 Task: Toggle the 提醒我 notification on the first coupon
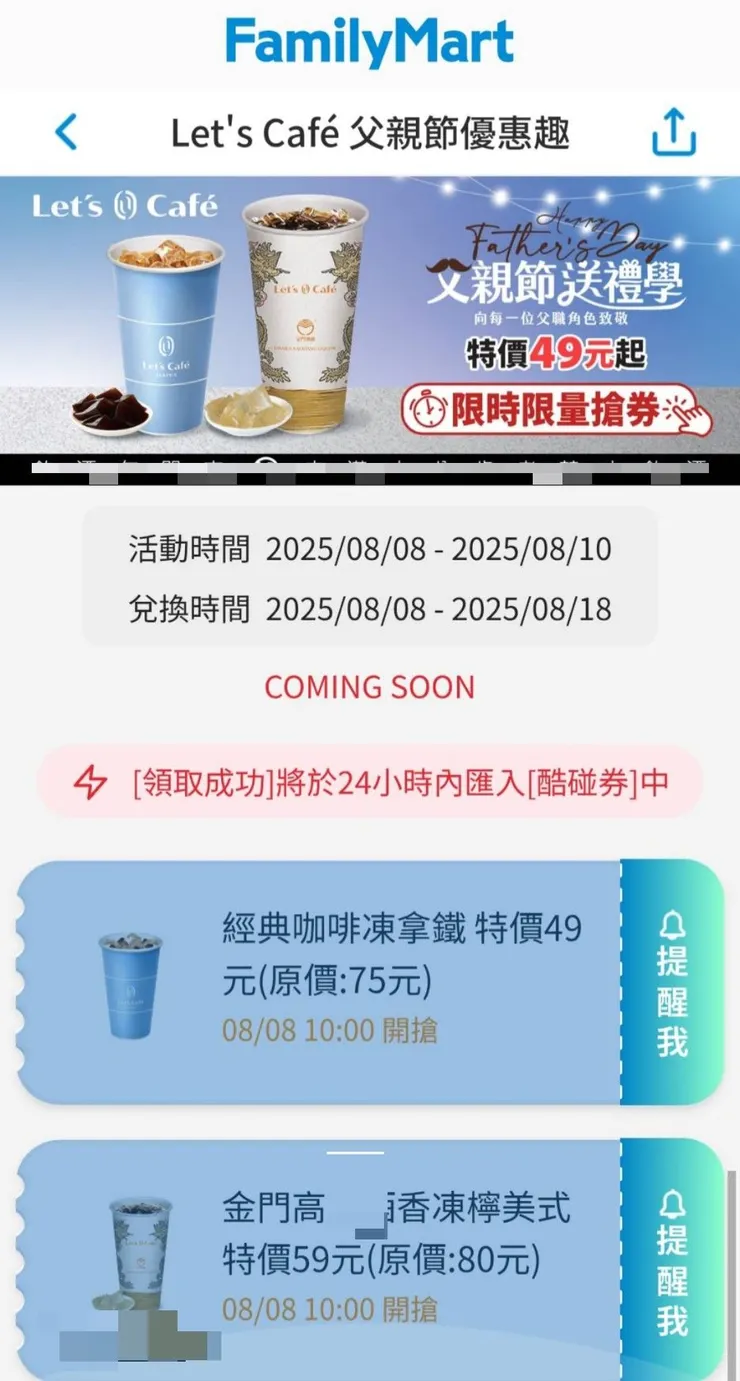(x=671, y=985)
